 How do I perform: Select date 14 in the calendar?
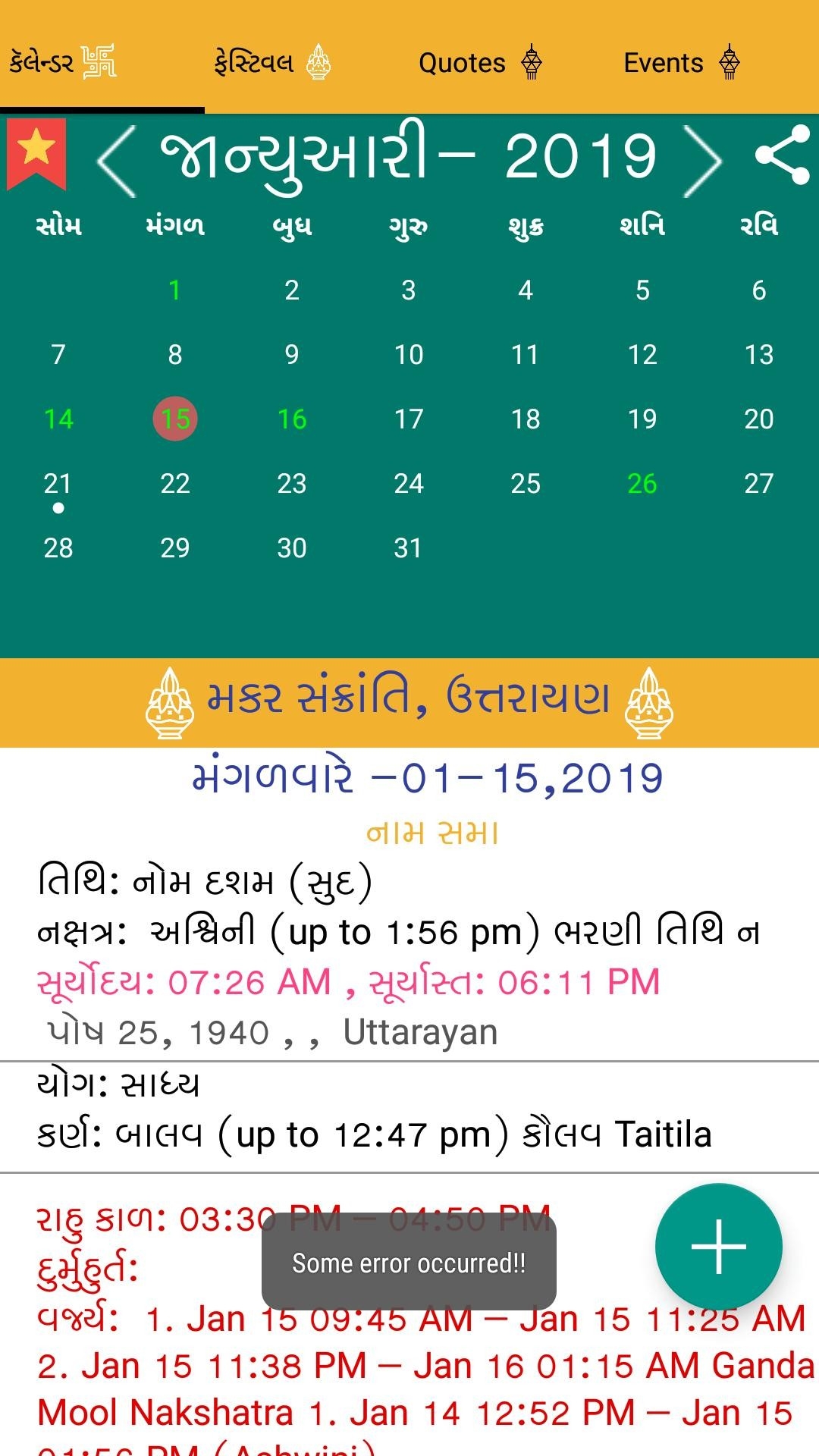pyautogui.click(x=58, y=419)
